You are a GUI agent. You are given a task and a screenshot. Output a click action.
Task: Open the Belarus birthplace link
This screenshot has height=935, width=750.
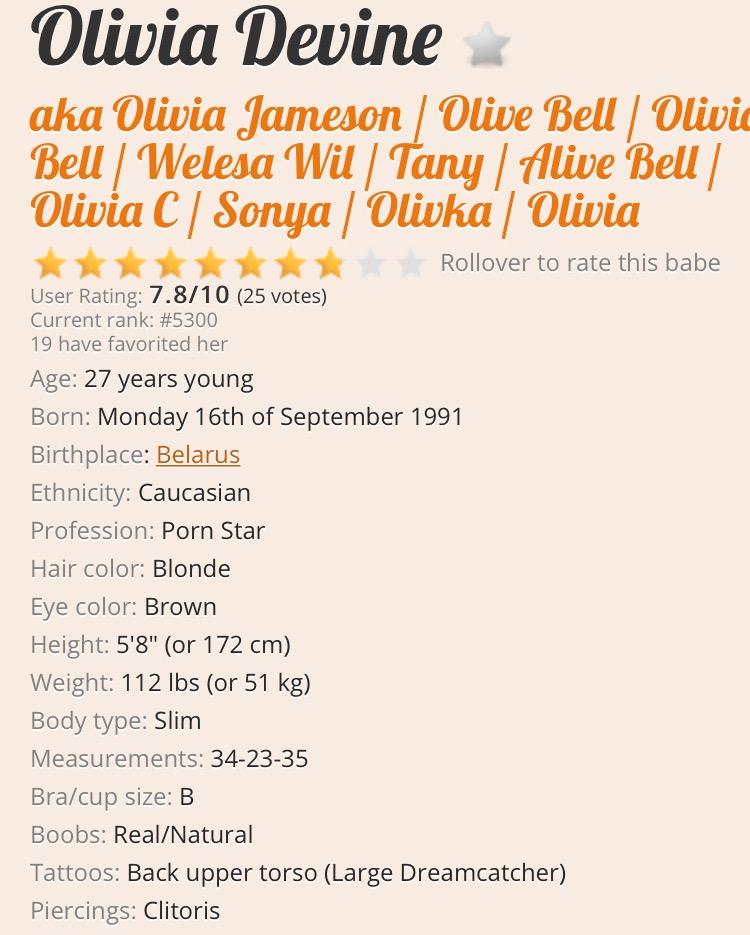coord(198,454)
